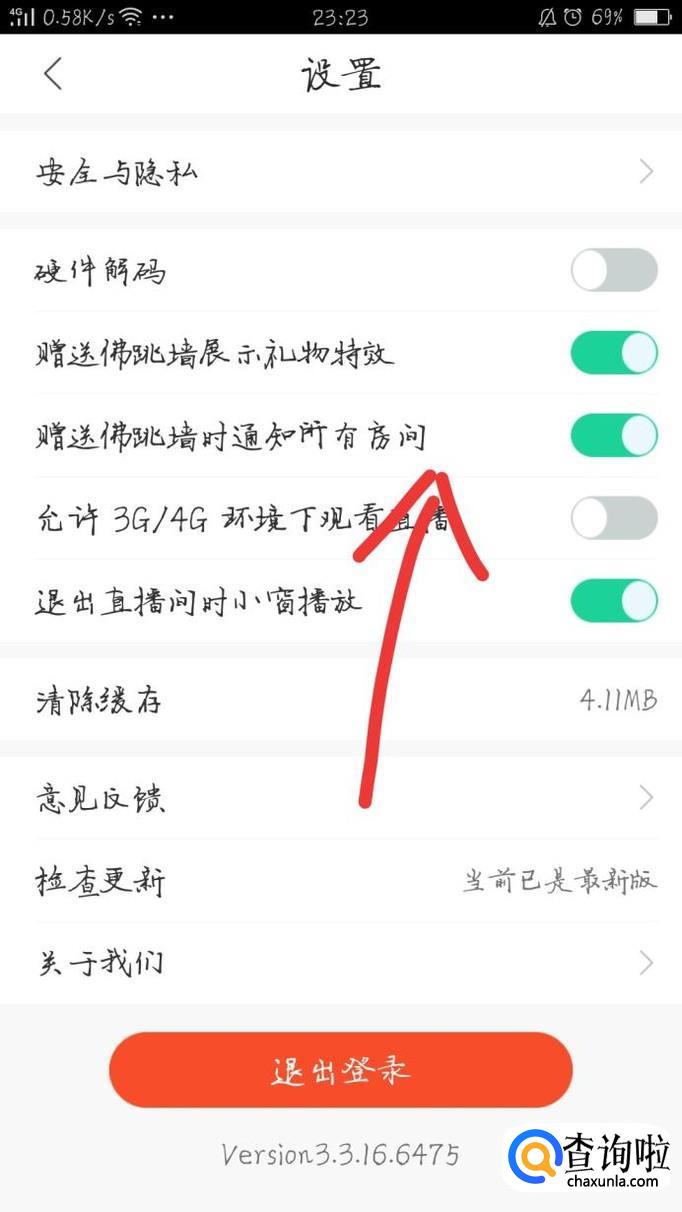
Task: Log out with the 退出登录 button
Action: [x=341, y=1070]
